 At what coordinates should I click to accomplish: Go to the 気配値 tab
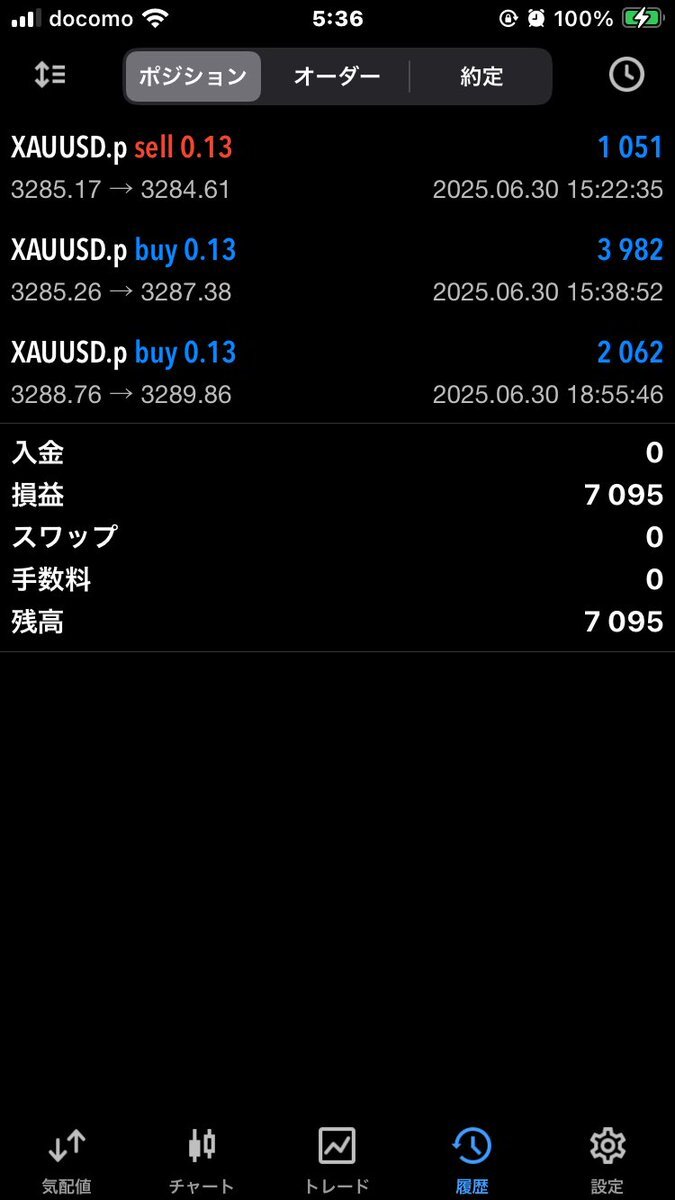(67, 1160)
